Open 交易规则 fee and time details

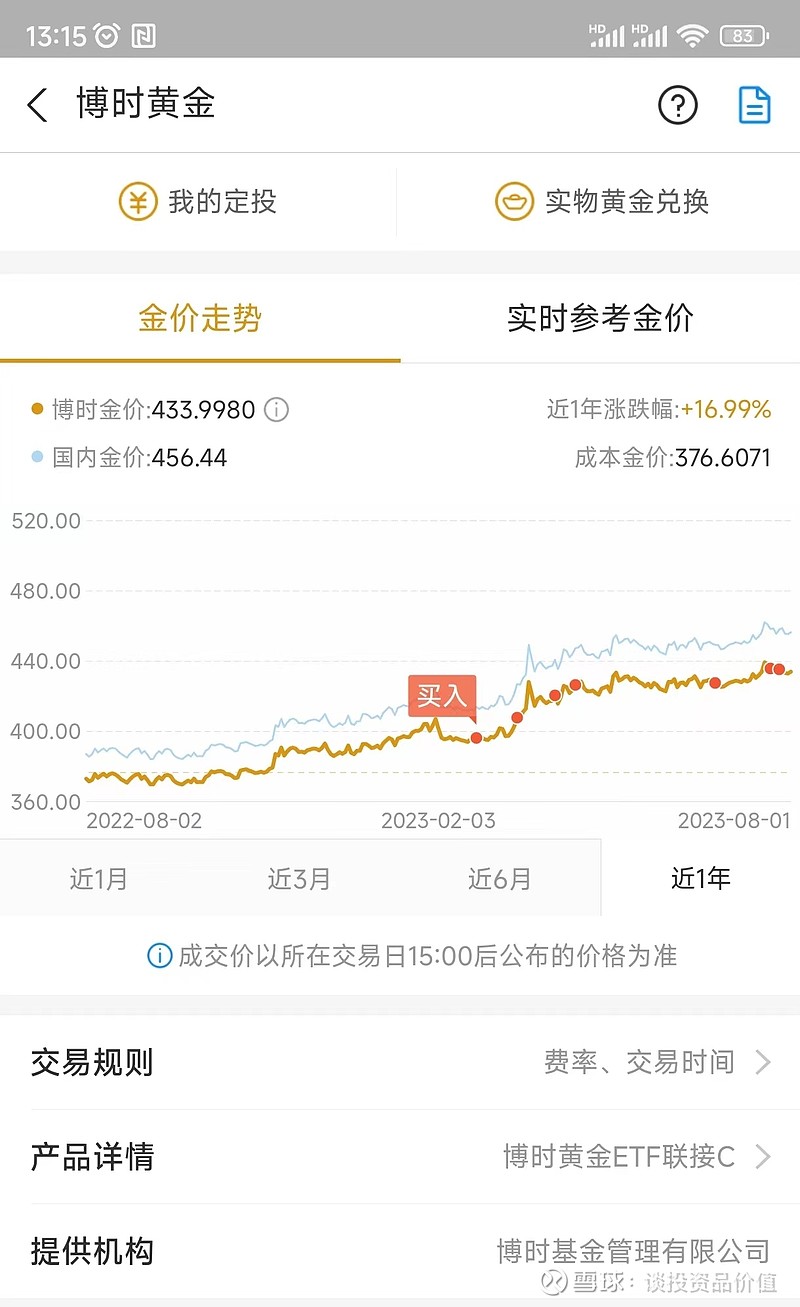(400, 1062)
